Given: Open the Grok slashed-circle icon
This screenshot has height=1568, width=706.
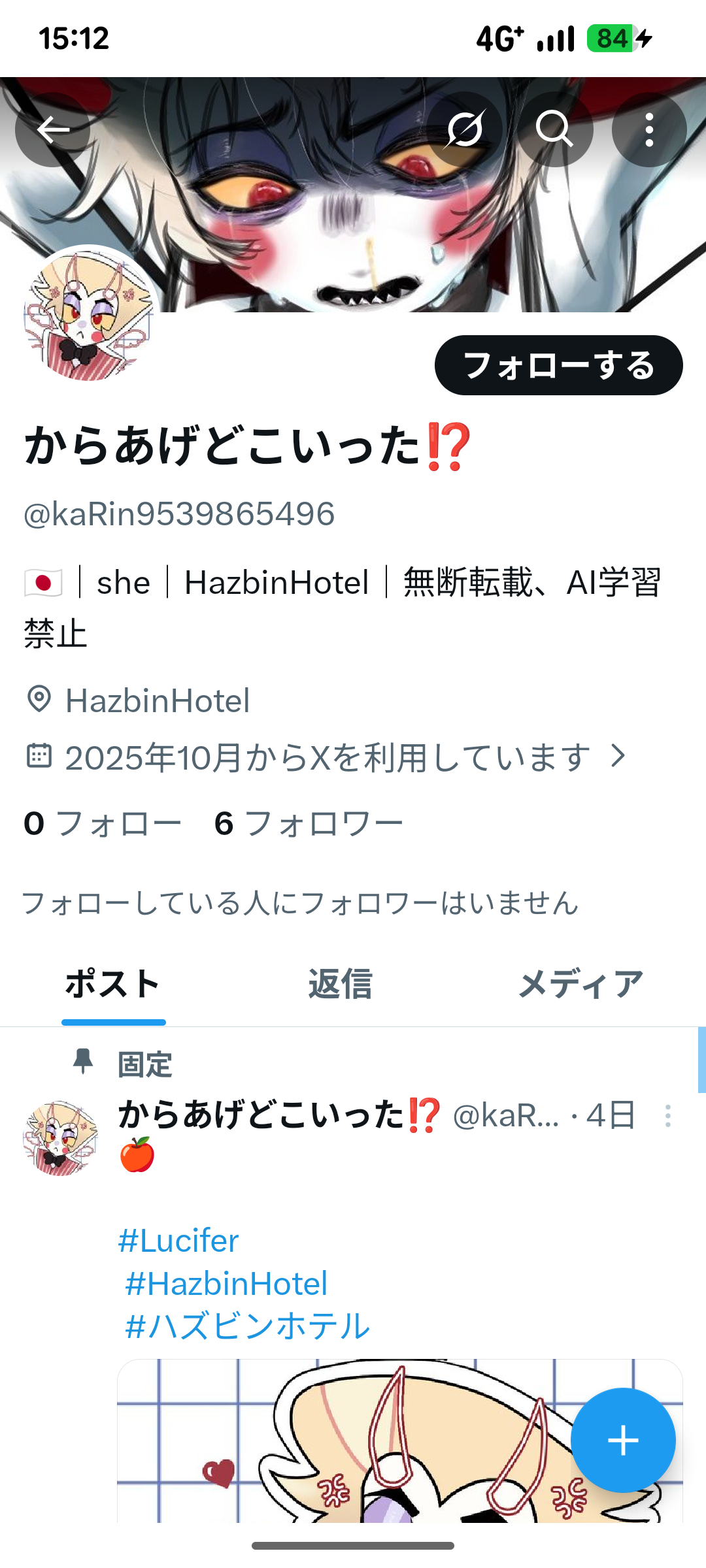Looking at the screenshot, I should tap(465, 129).
